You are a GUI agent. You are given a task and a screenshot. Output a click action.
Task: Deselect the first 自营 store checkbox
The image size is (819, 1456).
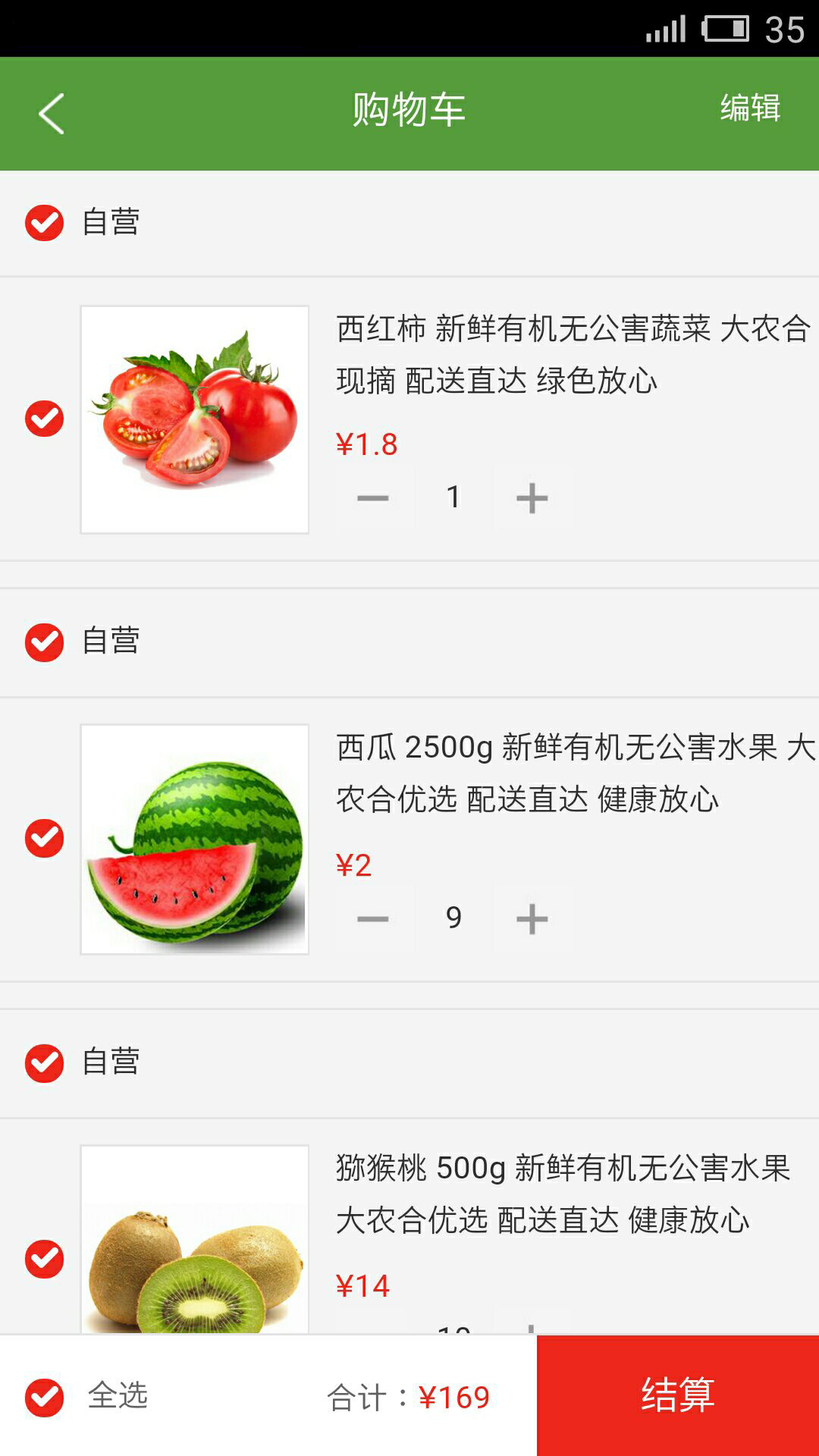pyautogui.click(x=44, y=224)
